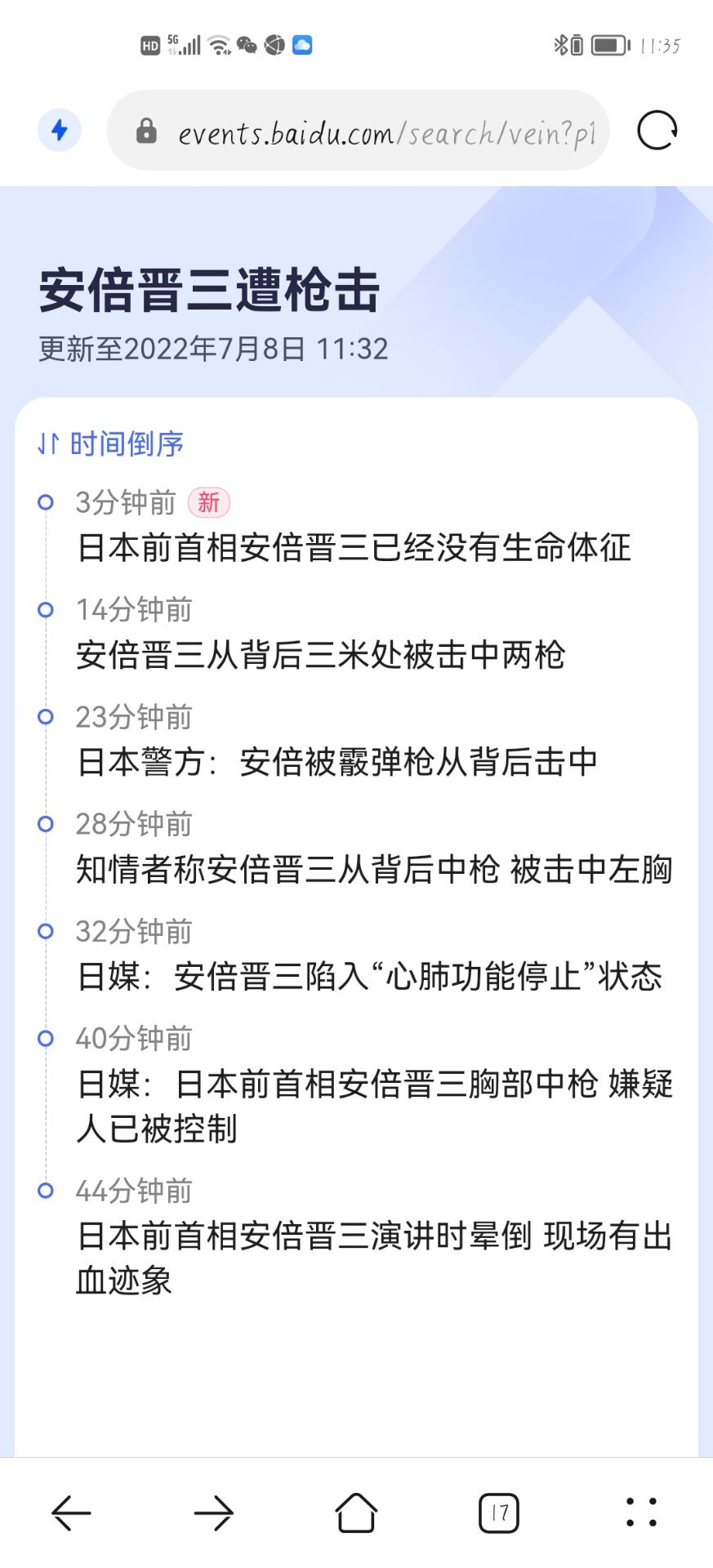Open news about 心肺功能停止 状态
The height and width of the screenshot is (1568, 713).
(369, 976)
